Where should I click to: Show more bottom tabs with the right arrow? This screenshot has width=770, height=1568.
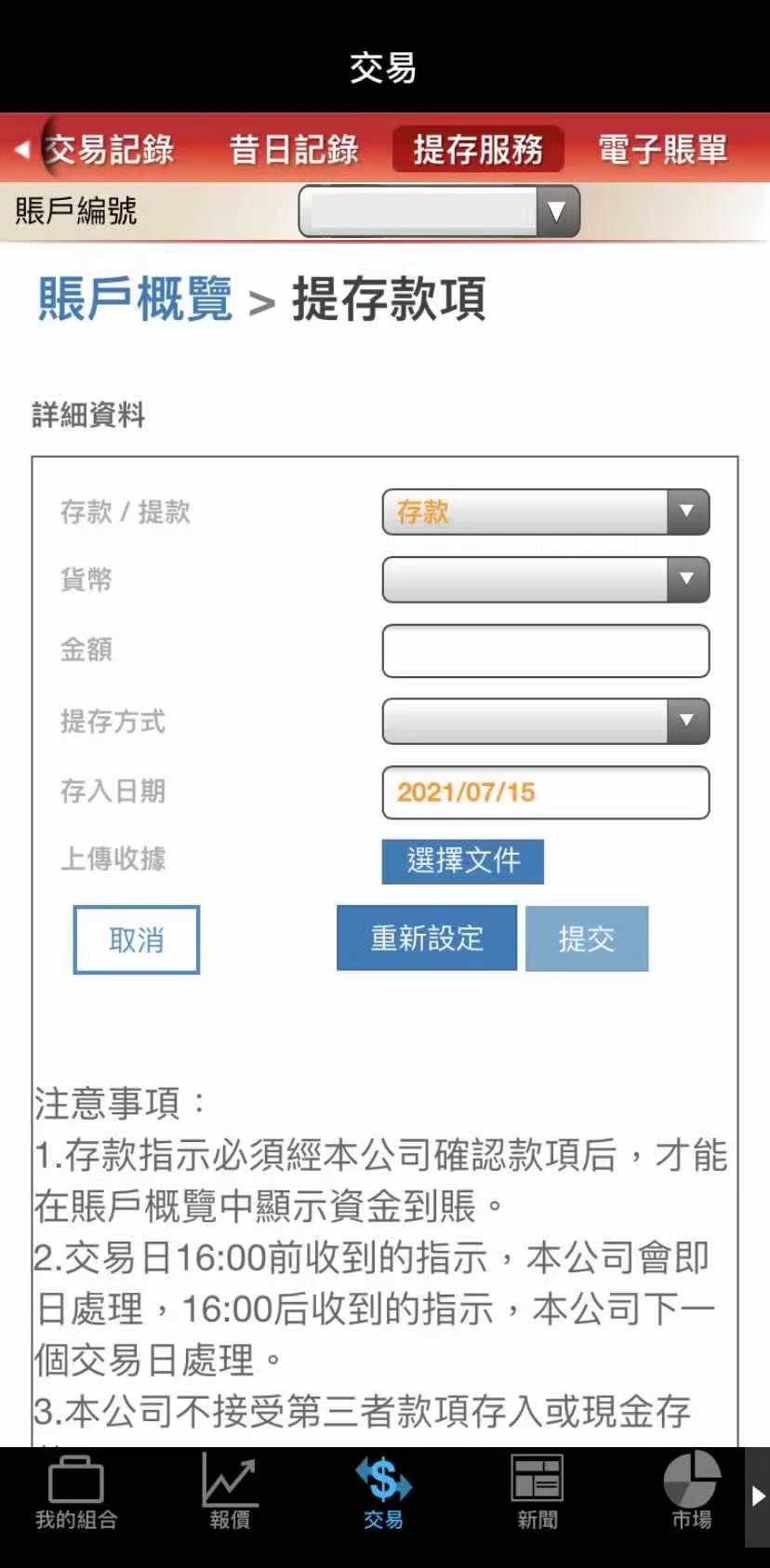(757, 1496)
